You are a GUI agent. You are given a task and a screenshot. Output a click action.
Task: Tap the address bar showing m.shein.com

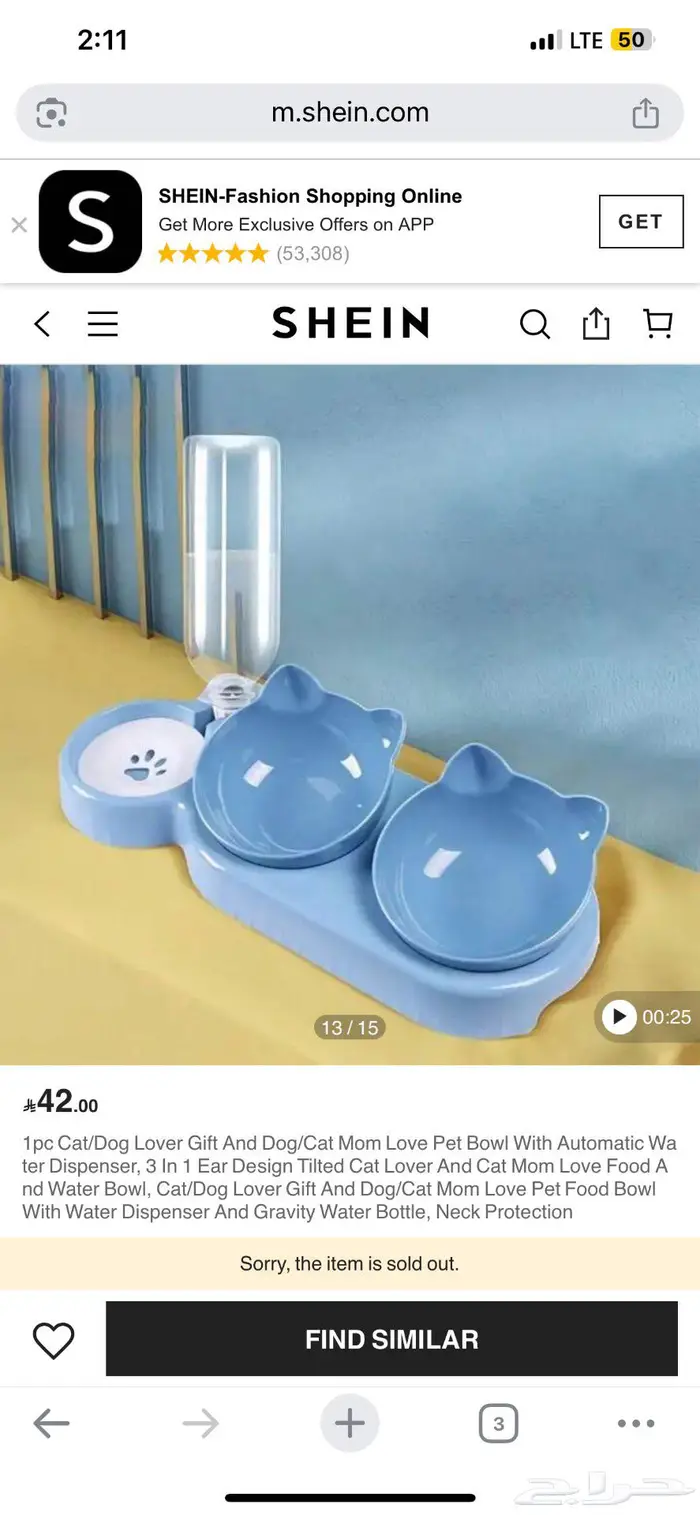pos(350,112)
